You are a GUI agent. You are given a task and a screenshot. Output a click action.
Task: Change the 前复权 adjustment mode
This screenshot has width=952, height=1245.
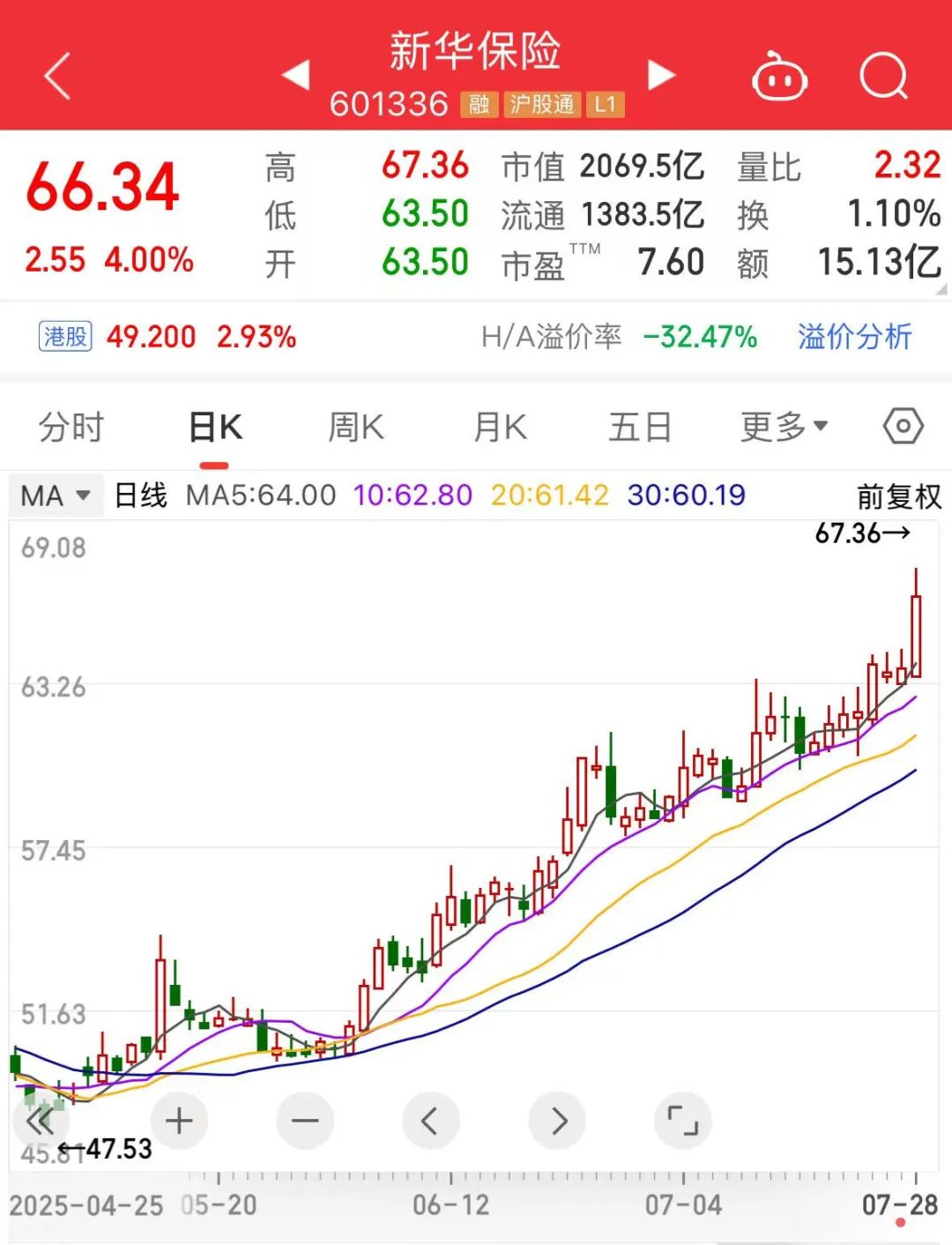click(x=899, y=496)
